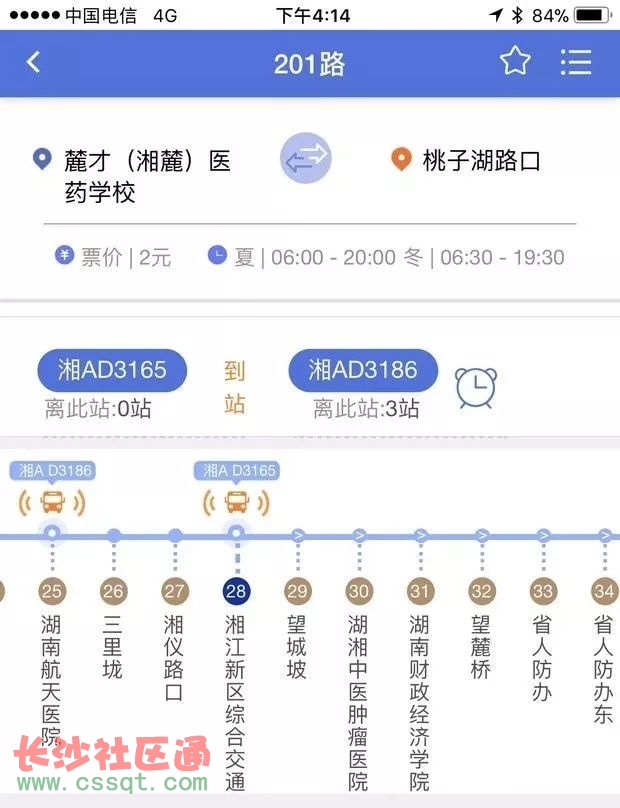Select stop 30 湖湘中医肿瘤医院
Screen dimensions: 620x808
point(359,591)
